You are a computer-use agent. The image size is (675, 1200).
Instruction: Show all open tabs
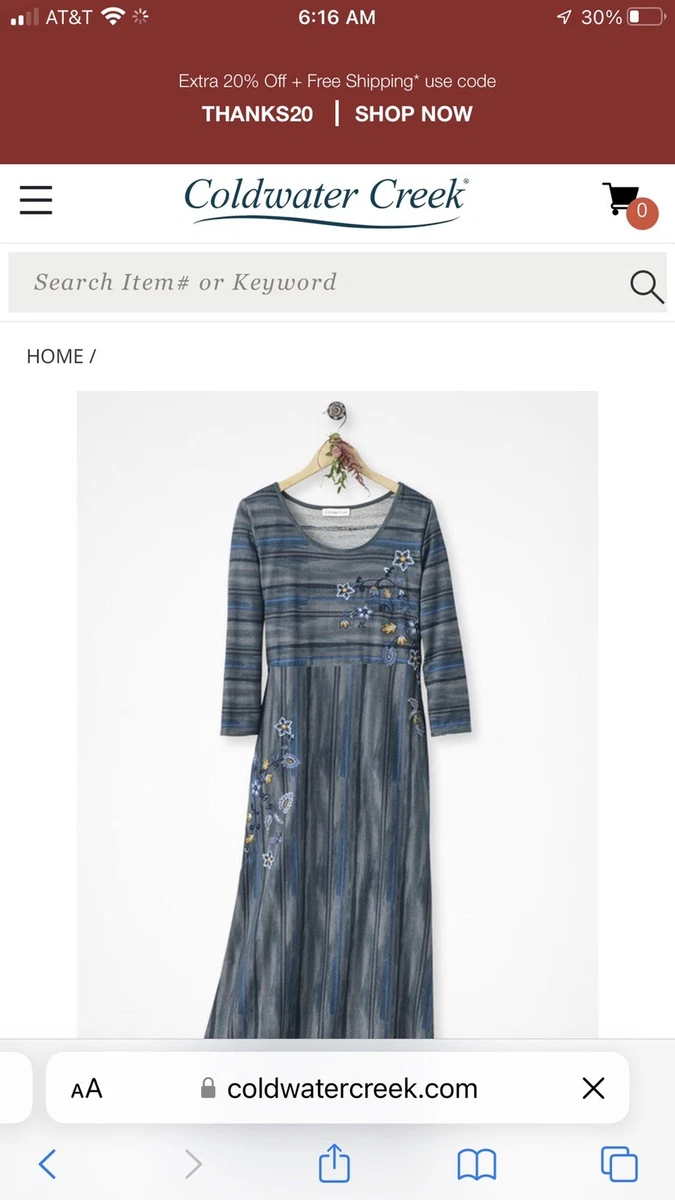pos(619,1164)
